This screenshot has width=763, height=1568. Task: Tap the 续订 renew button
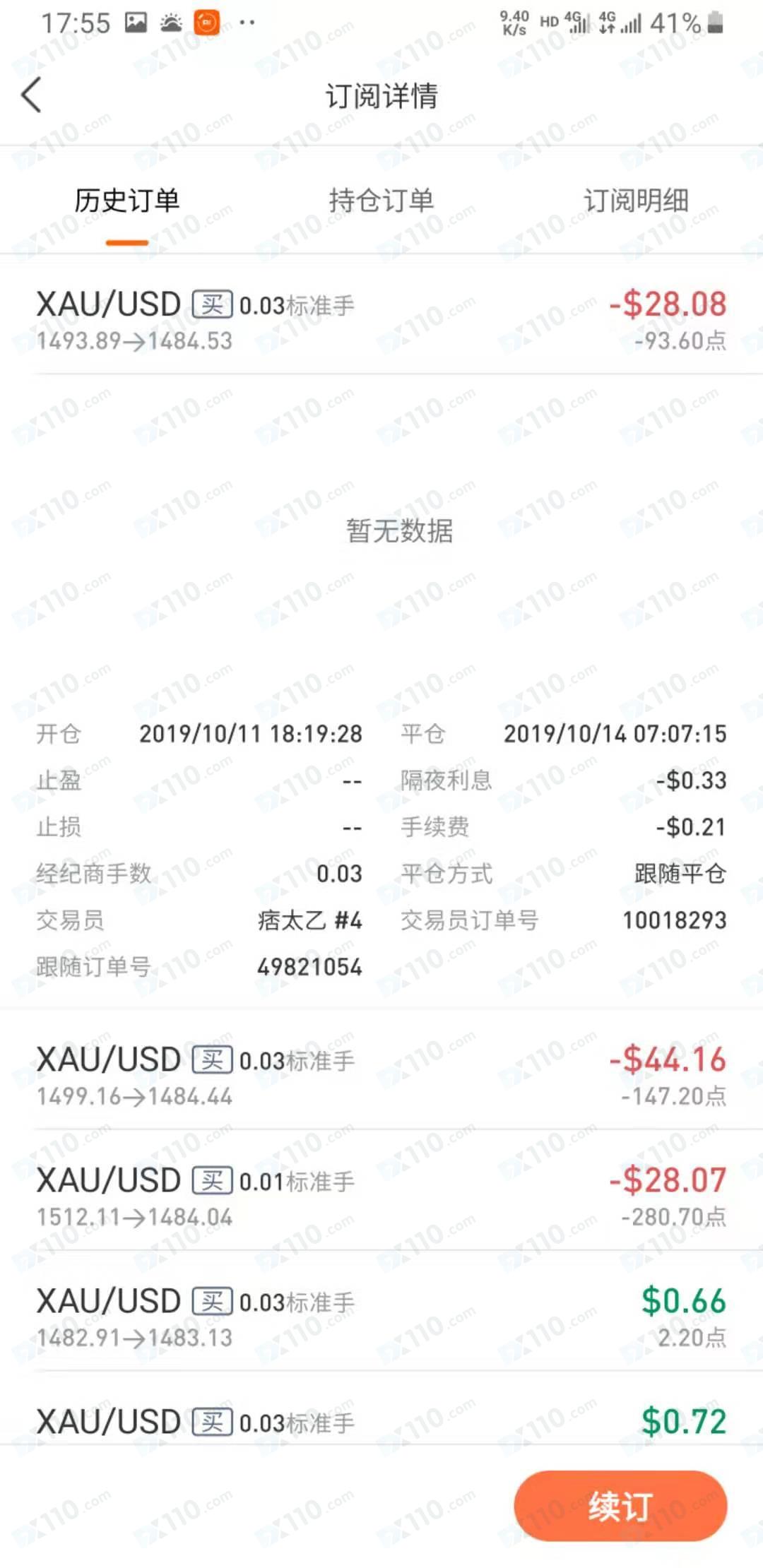click(x=620, y=1505)
